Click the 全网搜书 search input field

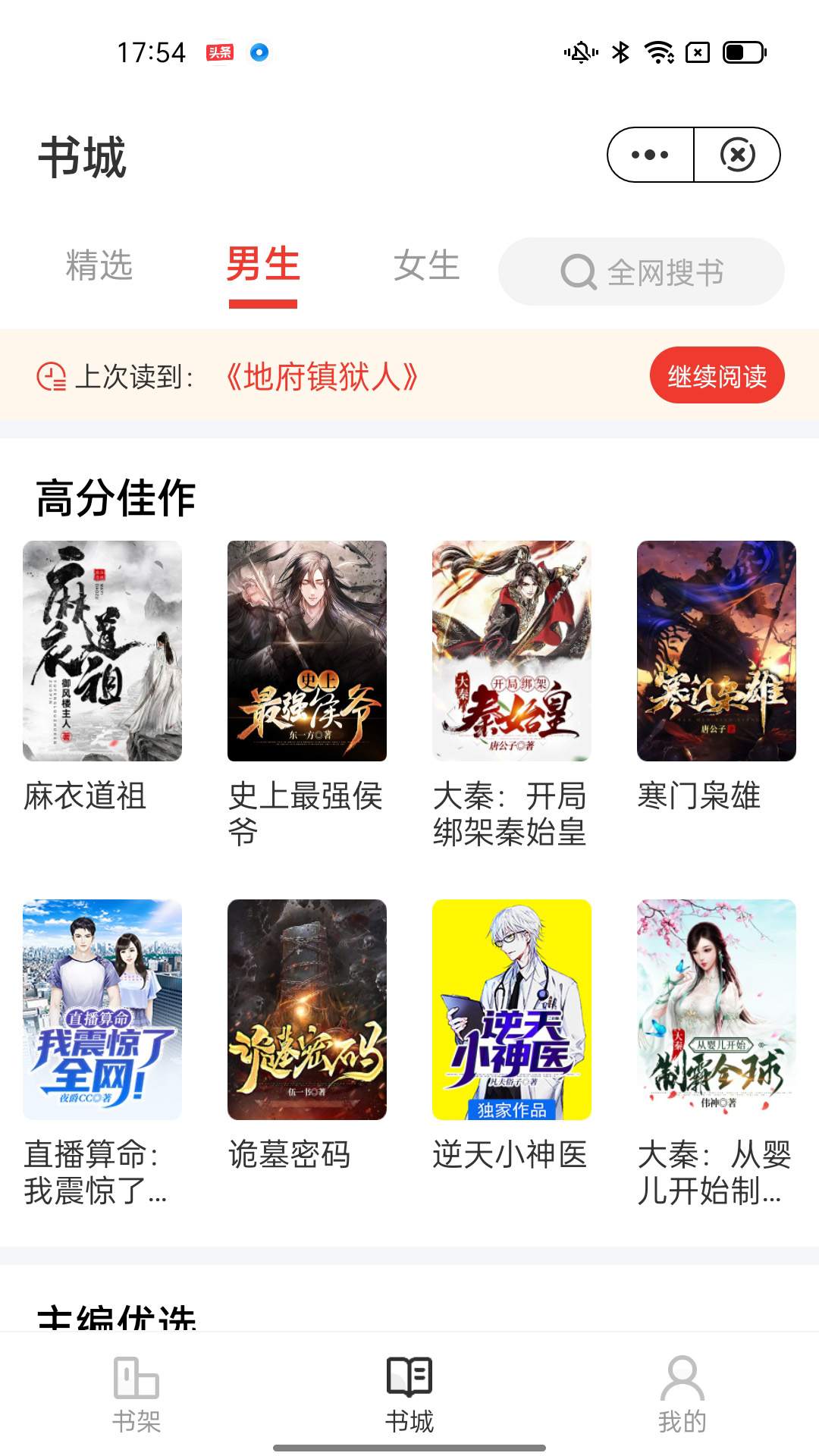(x=667, y=271)
